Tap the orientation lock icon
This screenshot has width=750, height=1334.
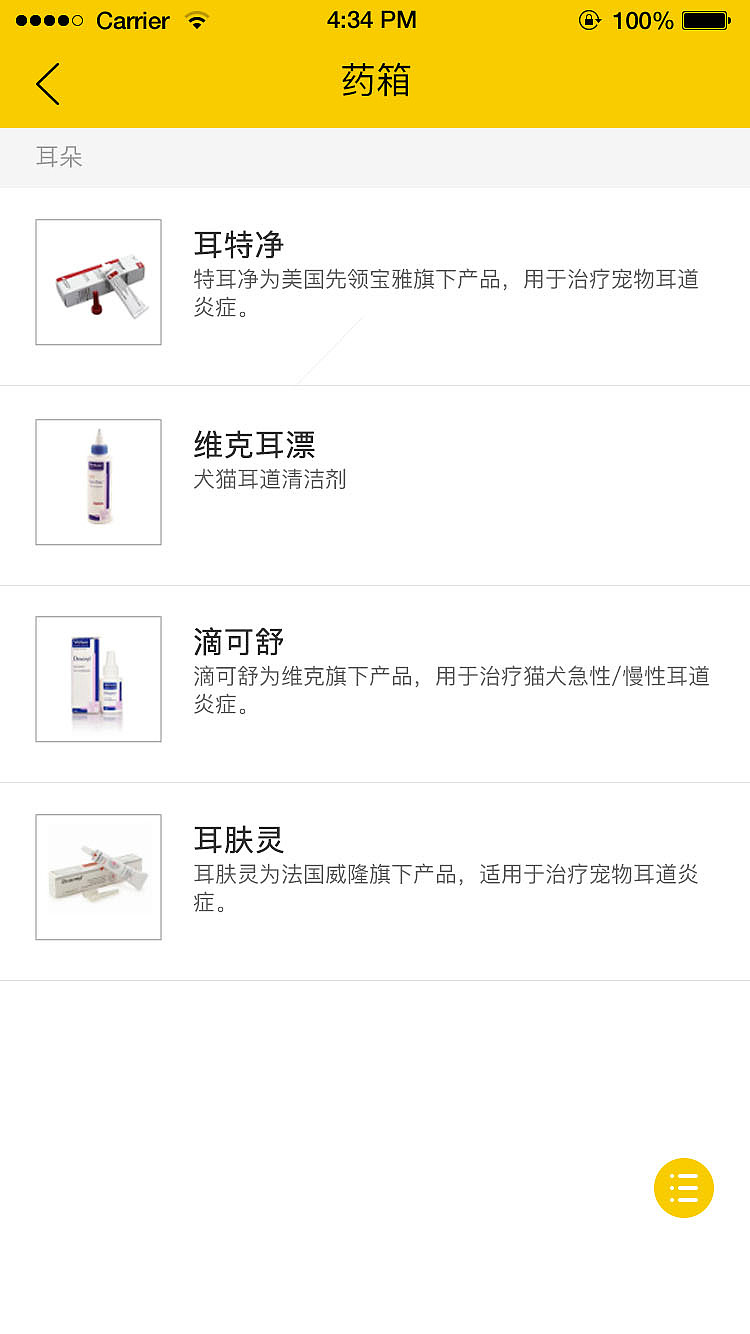[590, 18]
